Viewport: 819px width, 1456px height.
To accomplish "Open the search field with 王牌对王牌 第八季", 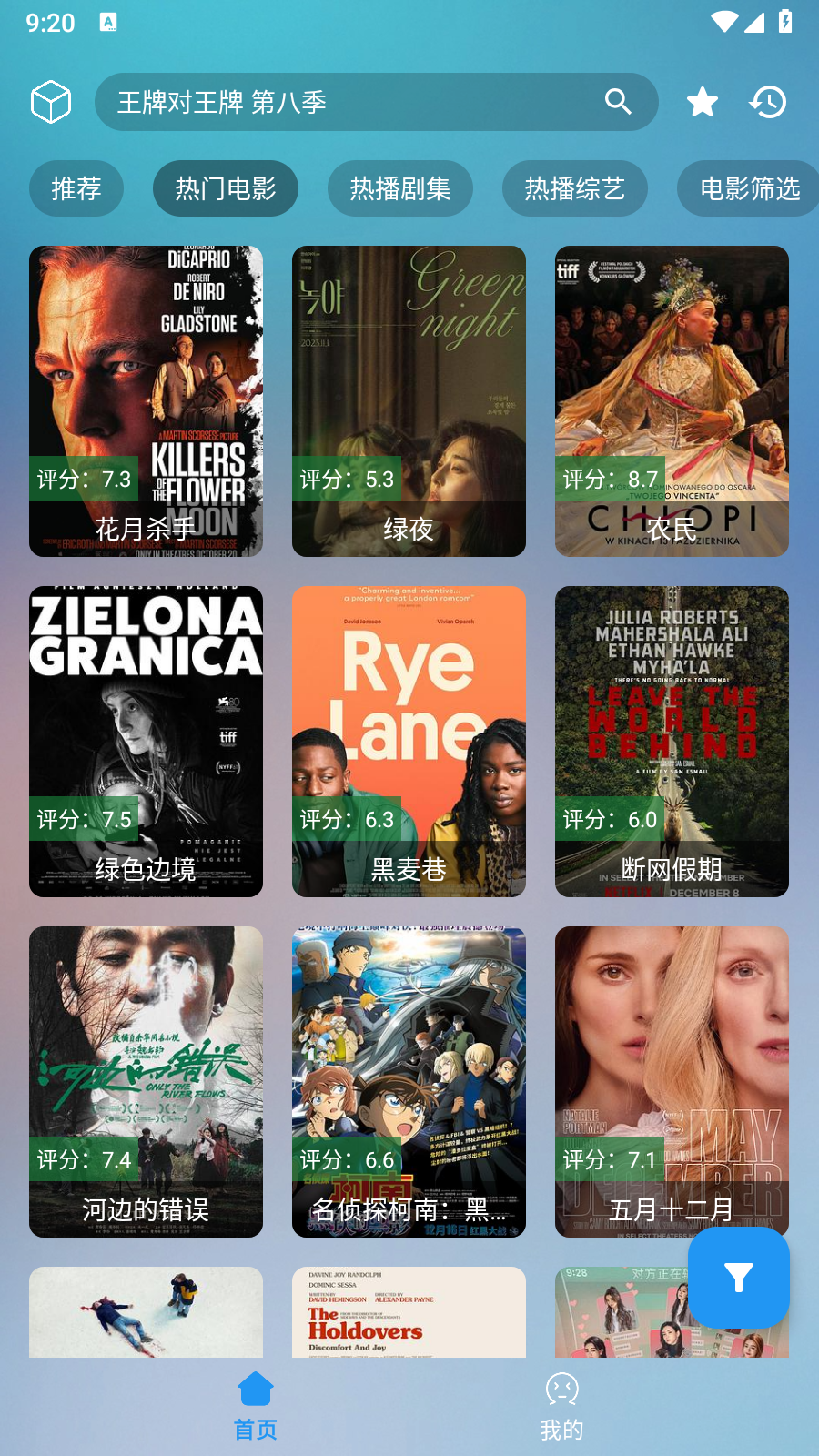I will (x=376, y=102).
